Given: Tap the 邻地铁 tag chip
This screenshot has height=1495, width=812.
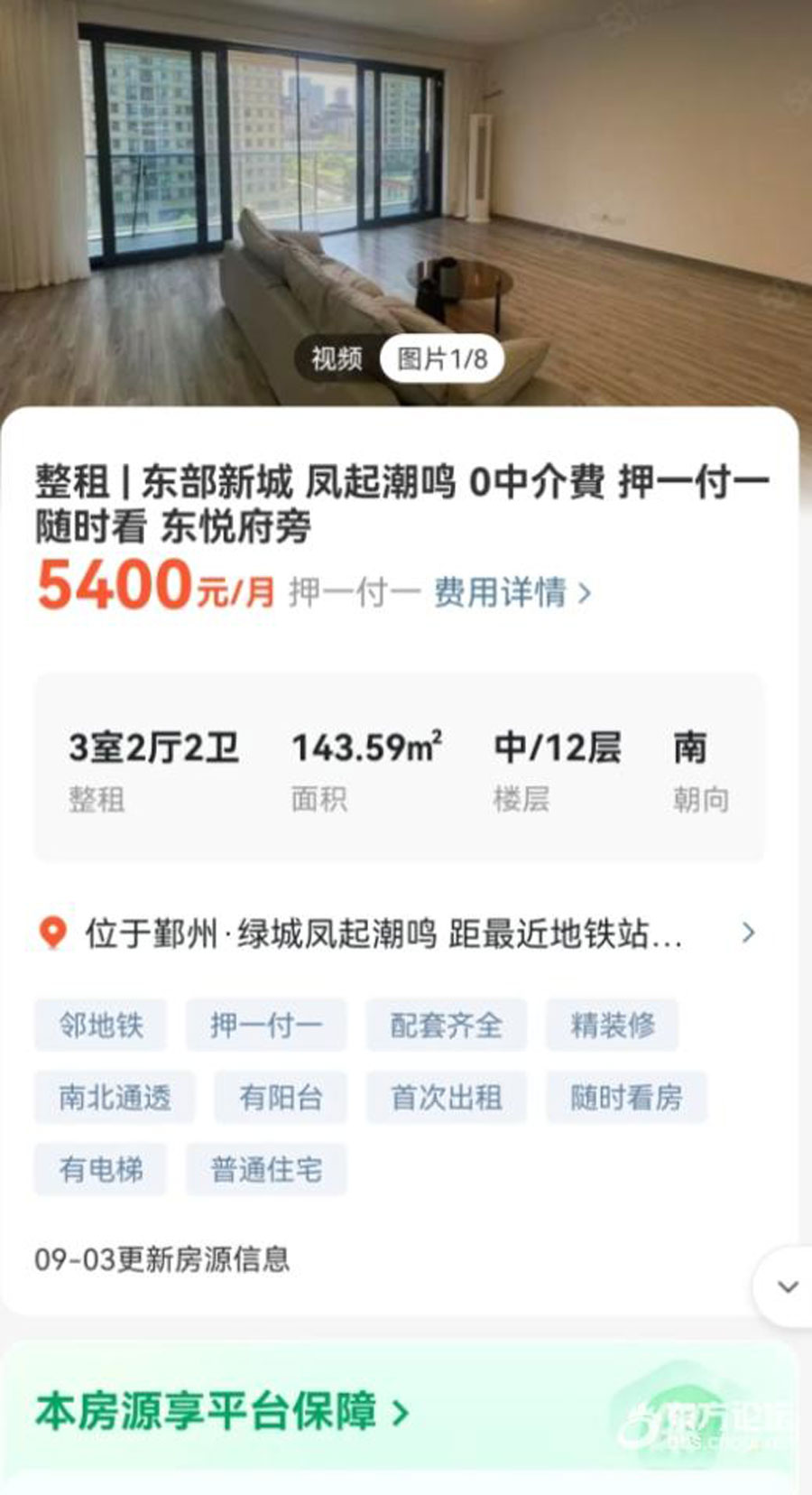Looking at the screenshot, I should click(101, 1025).
